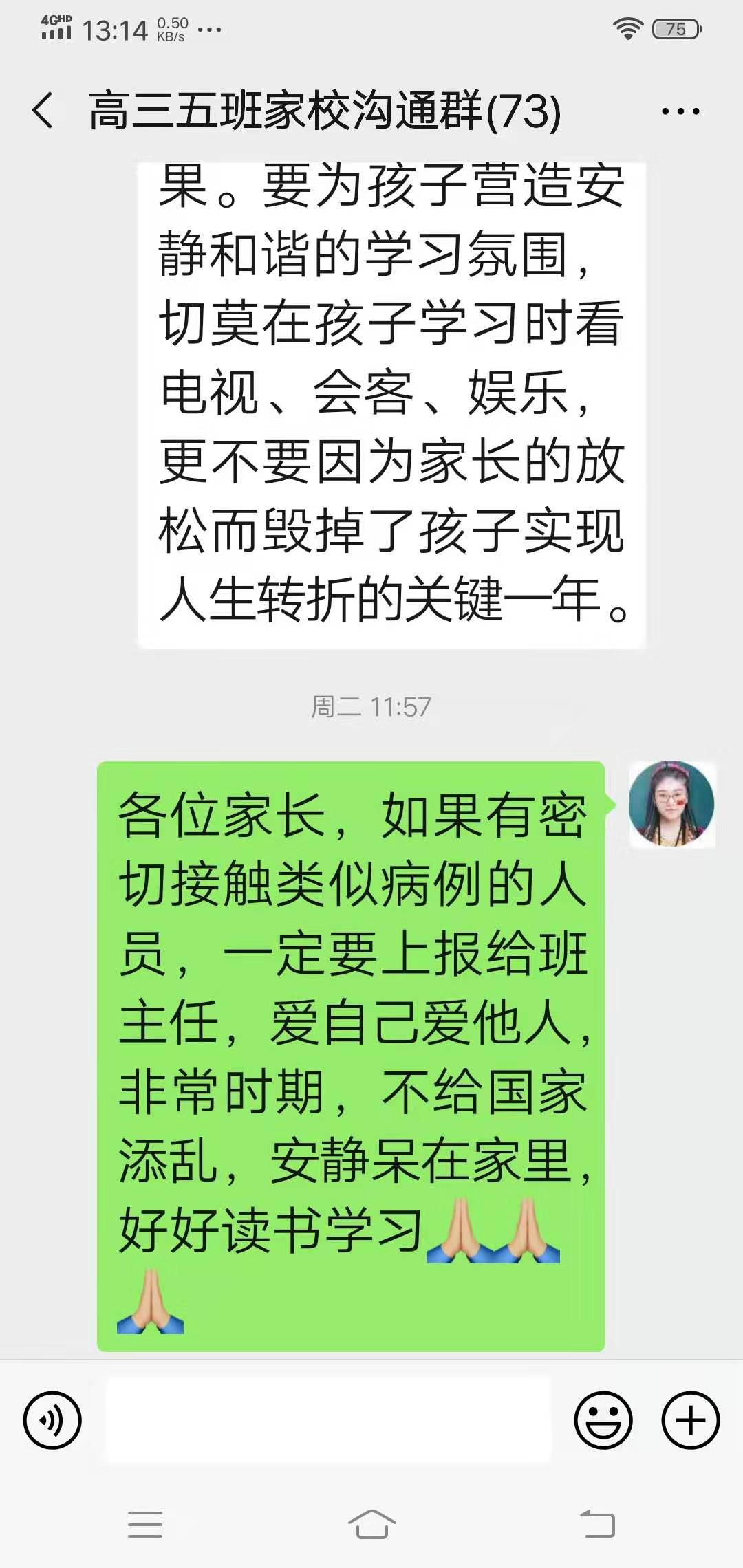Image resolution: width=743 pixels, height=1568 pixels.
Task: Tap the sender's profile avatar
Action: point(671,803)
